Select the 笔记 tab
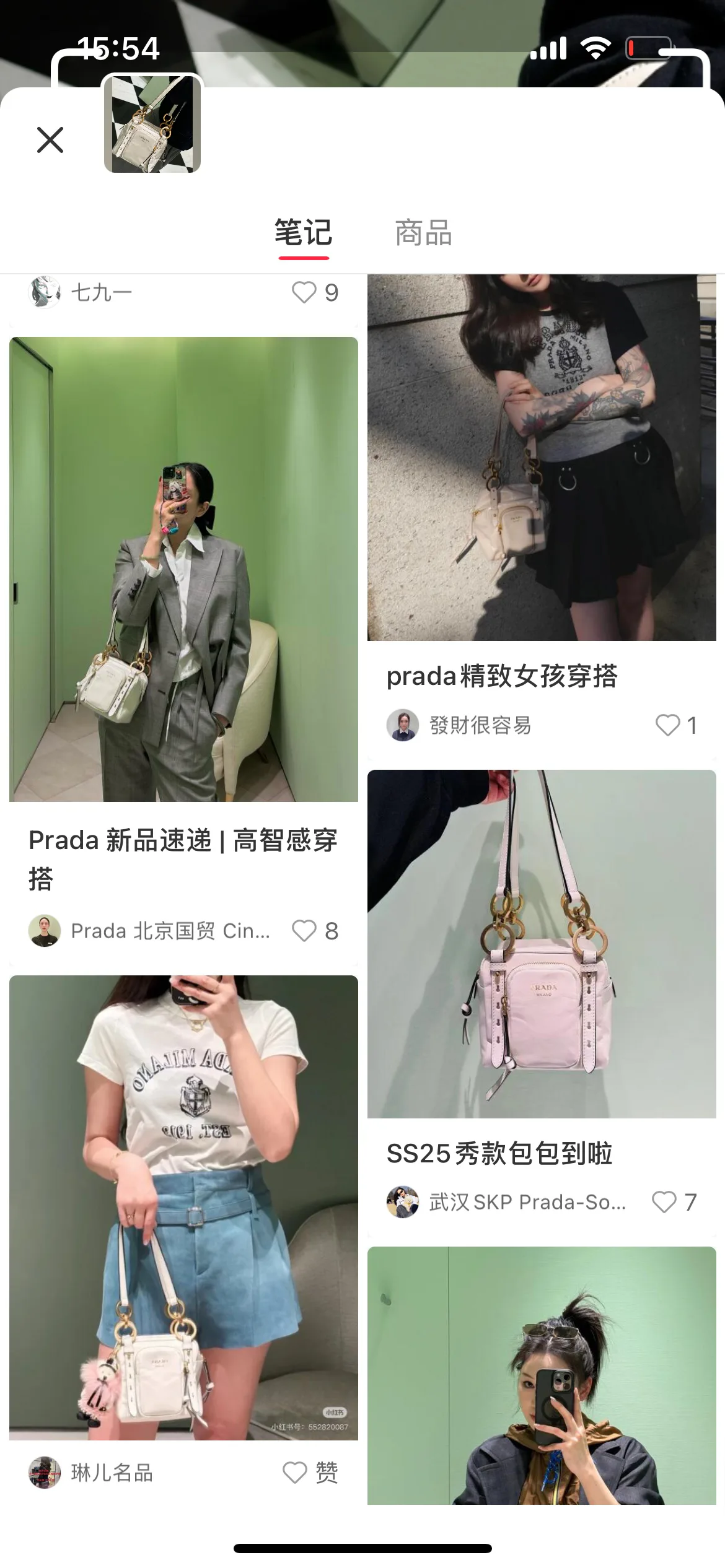This screenshot has height=1568, width=725. (304, 233)
